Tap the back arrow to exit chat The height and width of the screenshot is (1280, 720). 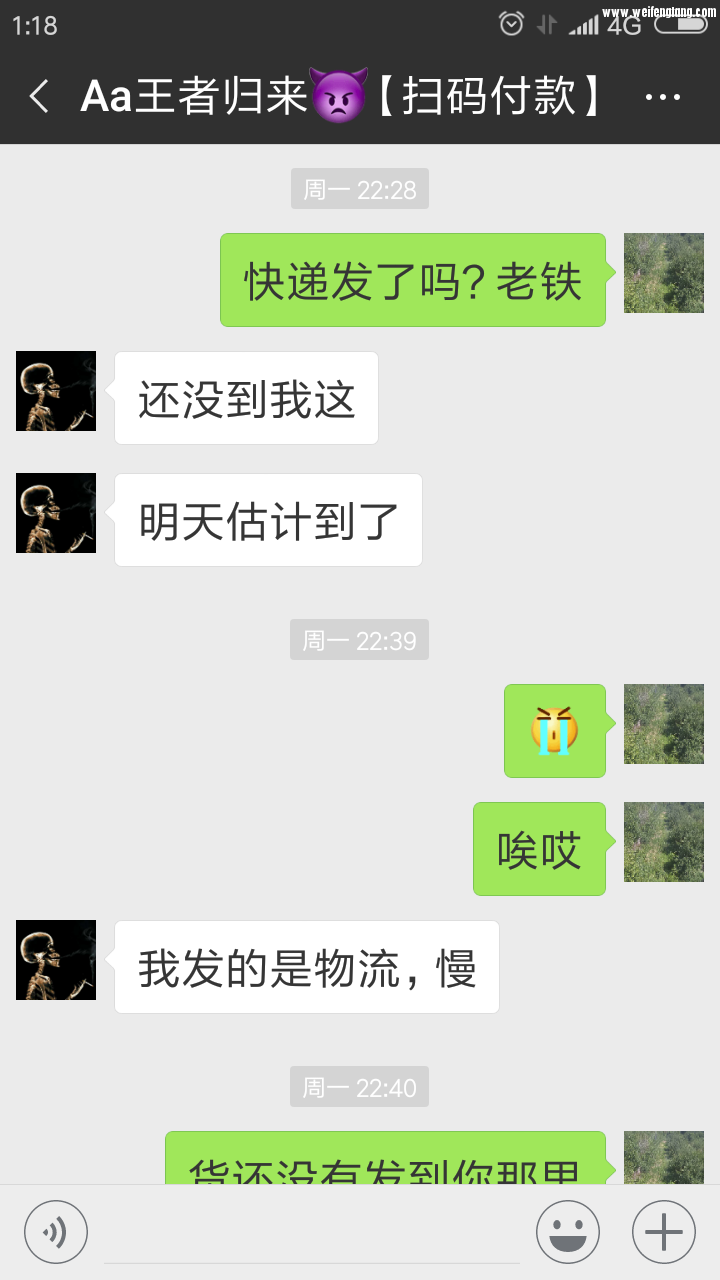(x=38, y=96)
